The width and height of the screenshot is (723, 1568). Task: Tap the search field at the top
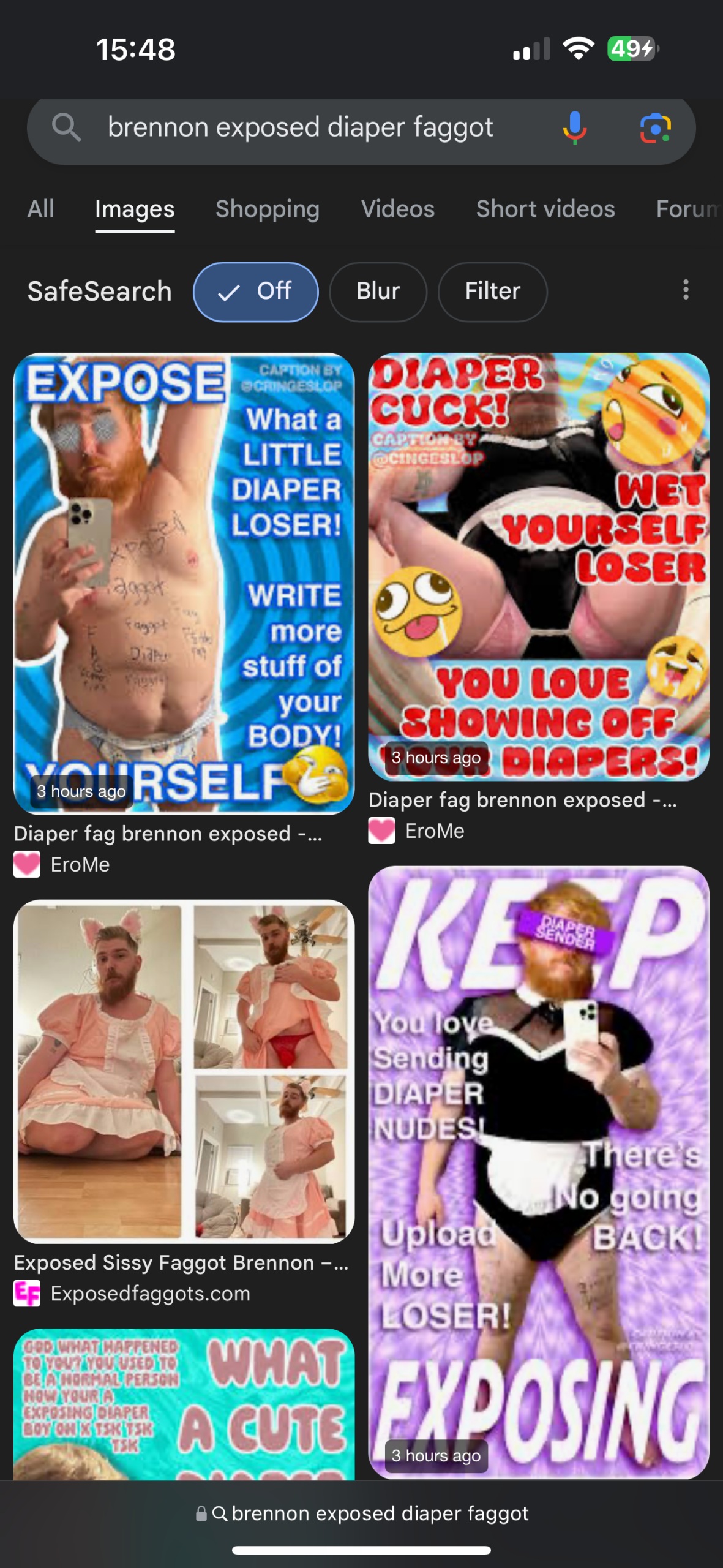coord(300,128)
